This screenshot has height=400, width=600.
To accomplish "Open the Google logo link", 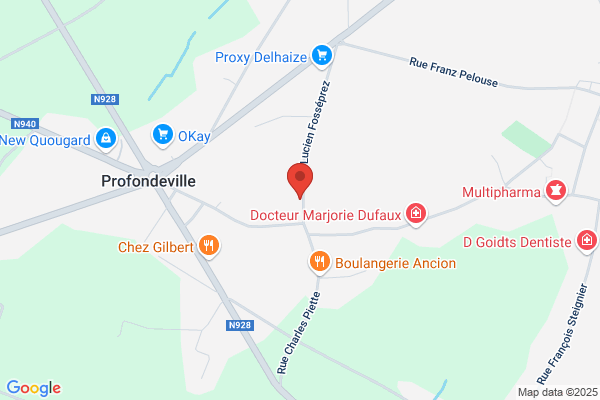I will (34, 388).
